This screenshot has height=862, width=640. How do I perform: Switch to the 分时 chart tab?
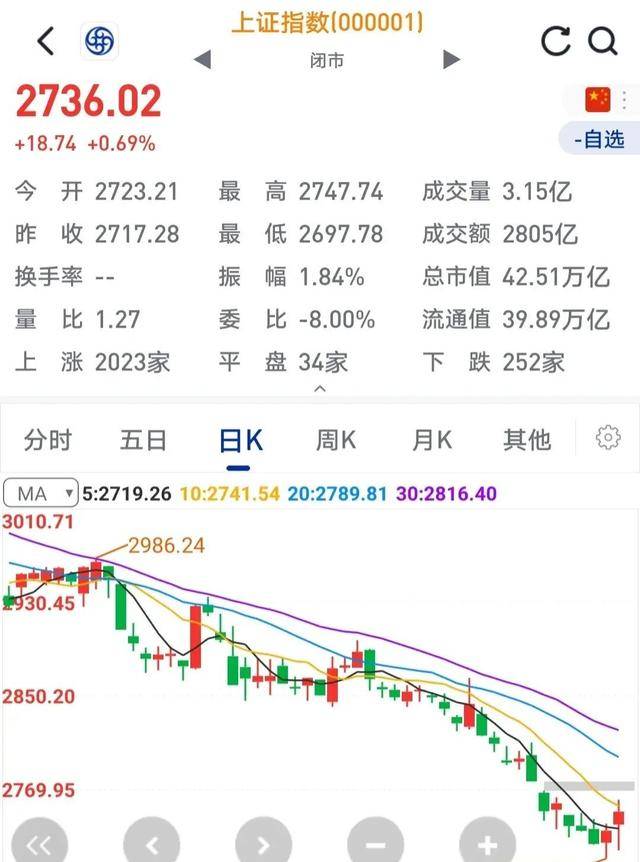pyautogui.click(x=48, y=440)
